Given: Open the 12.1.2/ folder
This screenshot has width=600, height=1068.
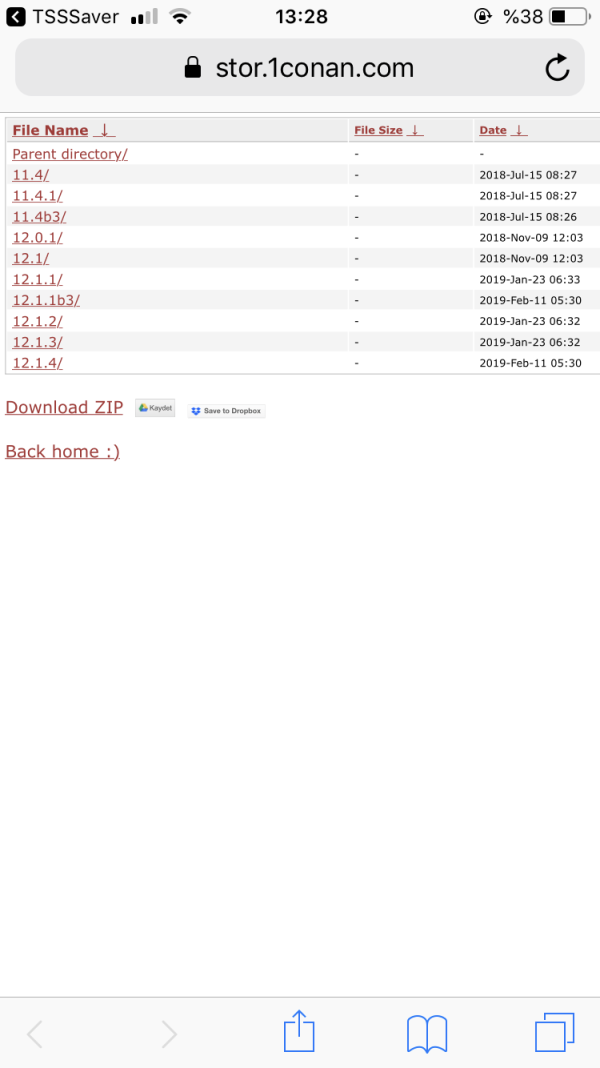Looking at the screenshot, I should [x=37, y=321].
